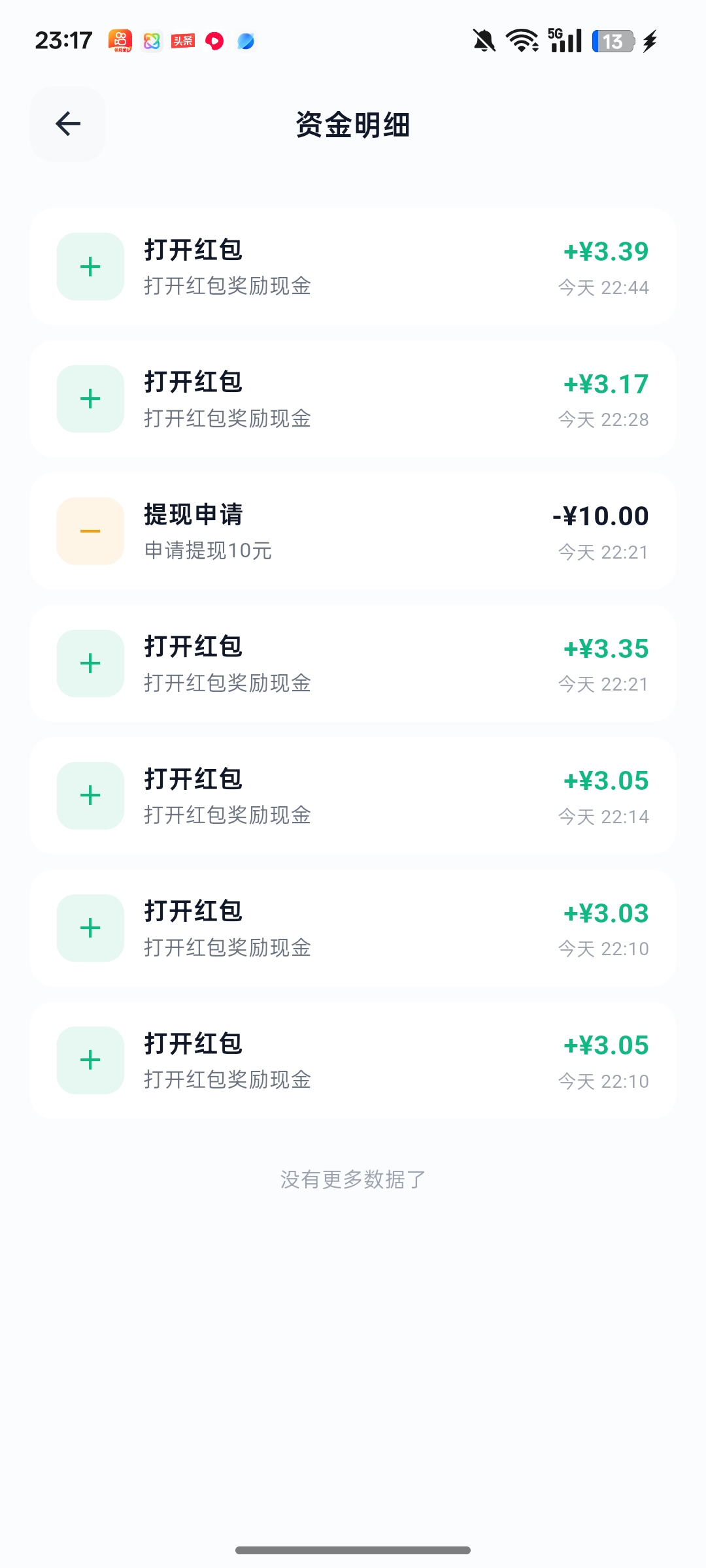
Task: Tap the plus icon on the 22:14 red packet entry
Action: coord(90,796)
